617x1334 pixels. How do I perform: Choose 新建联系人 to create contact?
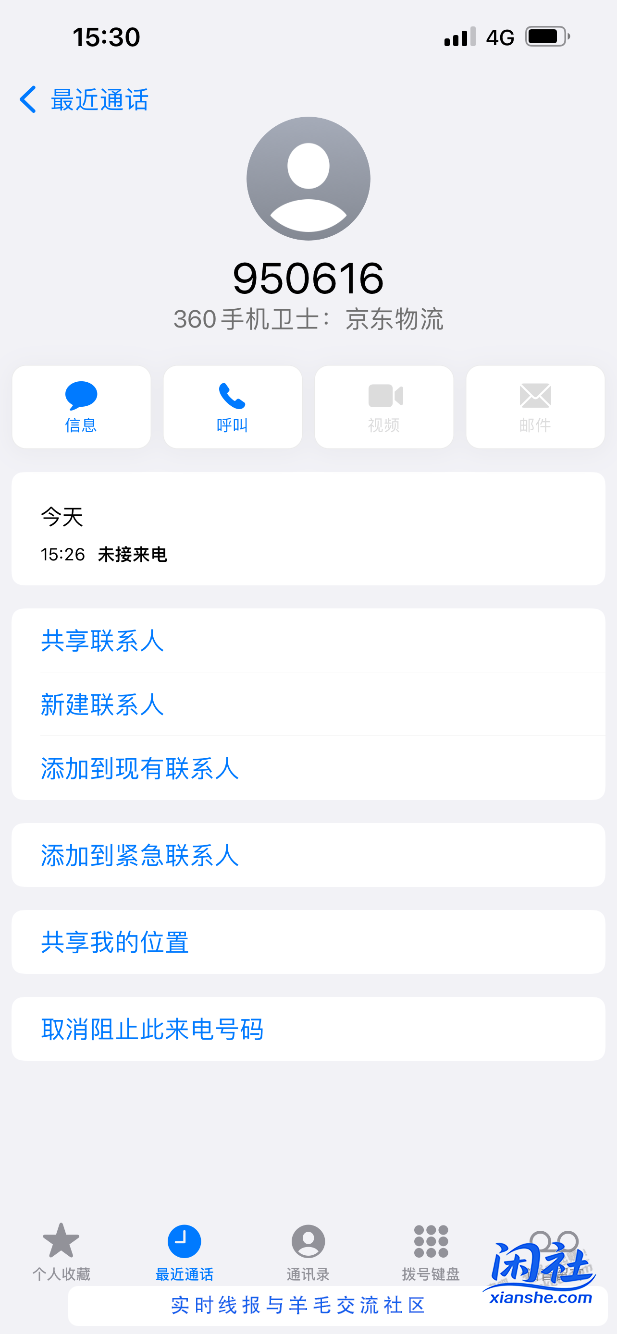[102, 705]
